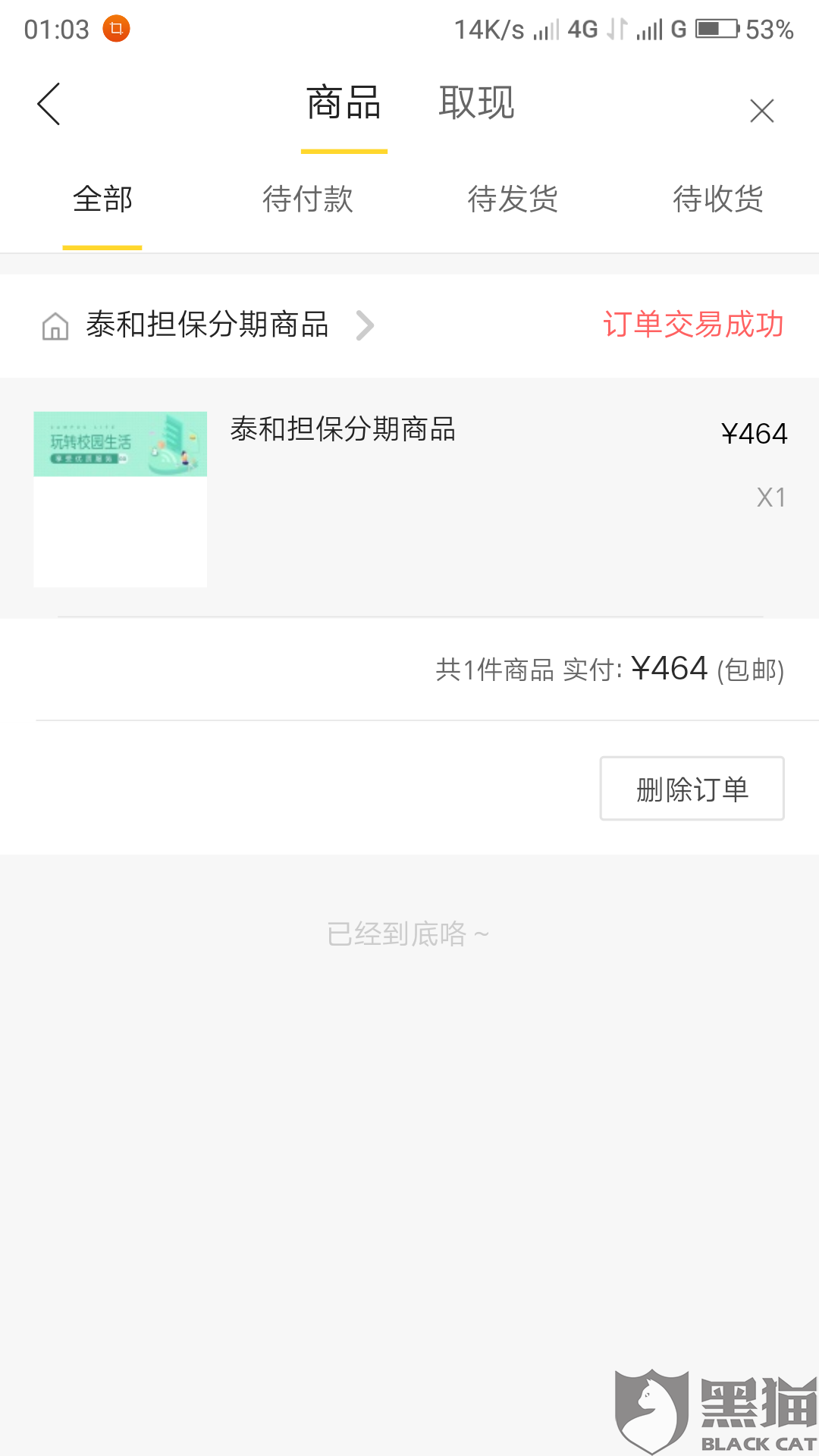Tap 删除订单 to delete the order
The height and width of the screenshot is (1456, 819).
[x=691, y=788]
